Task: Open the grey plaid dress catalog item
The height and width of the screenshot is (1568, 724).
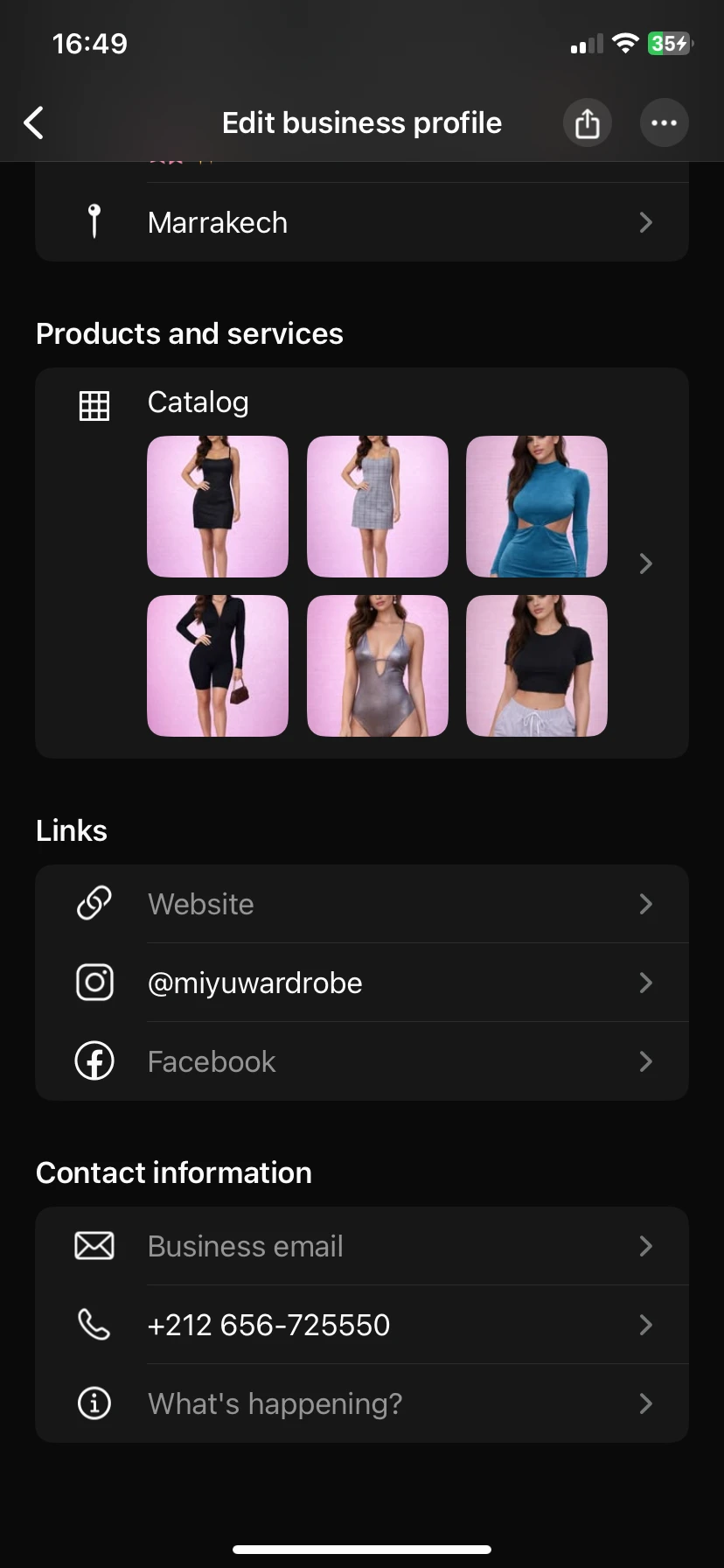Action: 378,507
